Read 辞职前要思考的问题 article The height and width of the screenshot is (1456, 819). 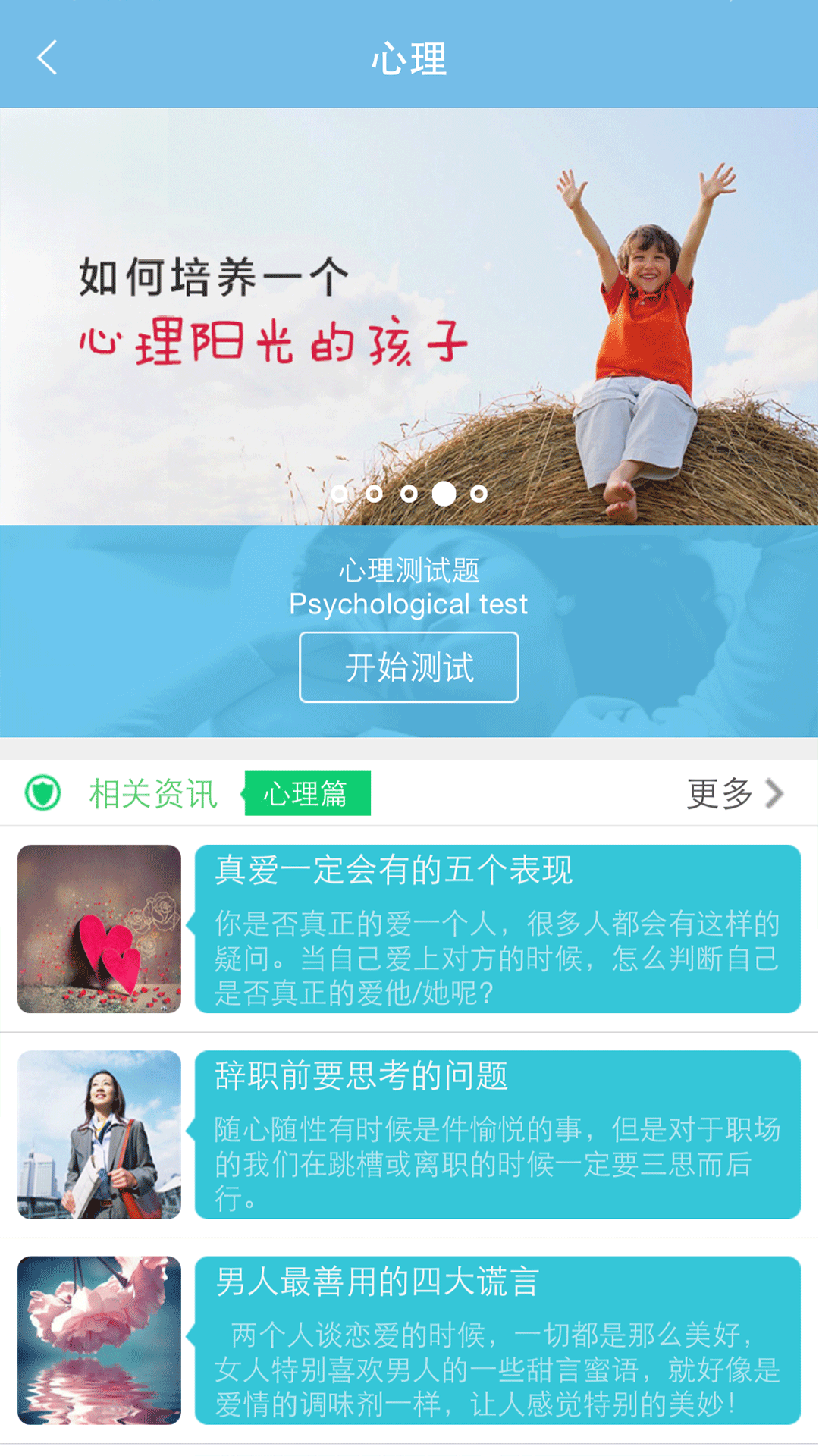497,1134
